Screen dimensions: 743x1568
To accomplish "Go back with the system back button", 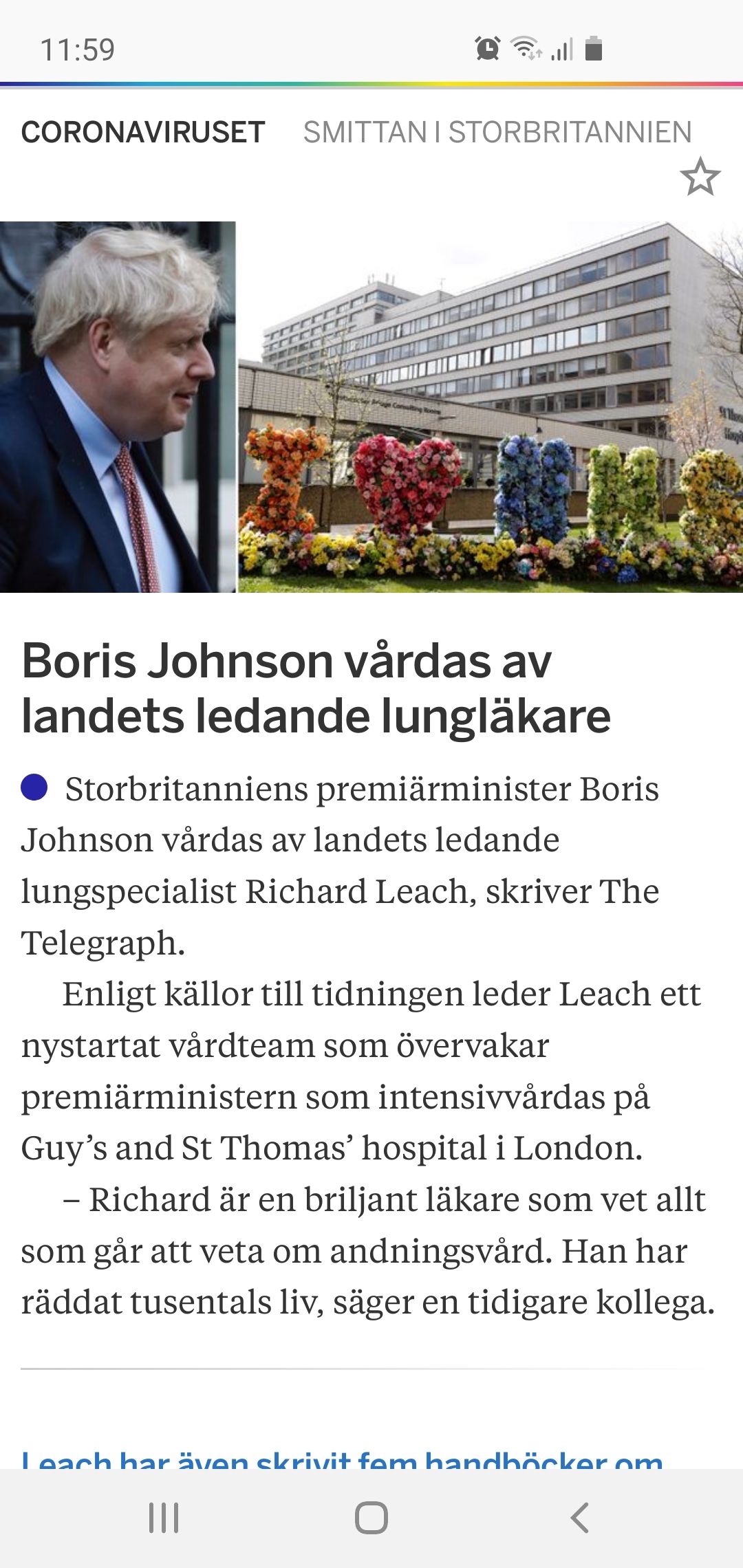I will (580, 1518).
